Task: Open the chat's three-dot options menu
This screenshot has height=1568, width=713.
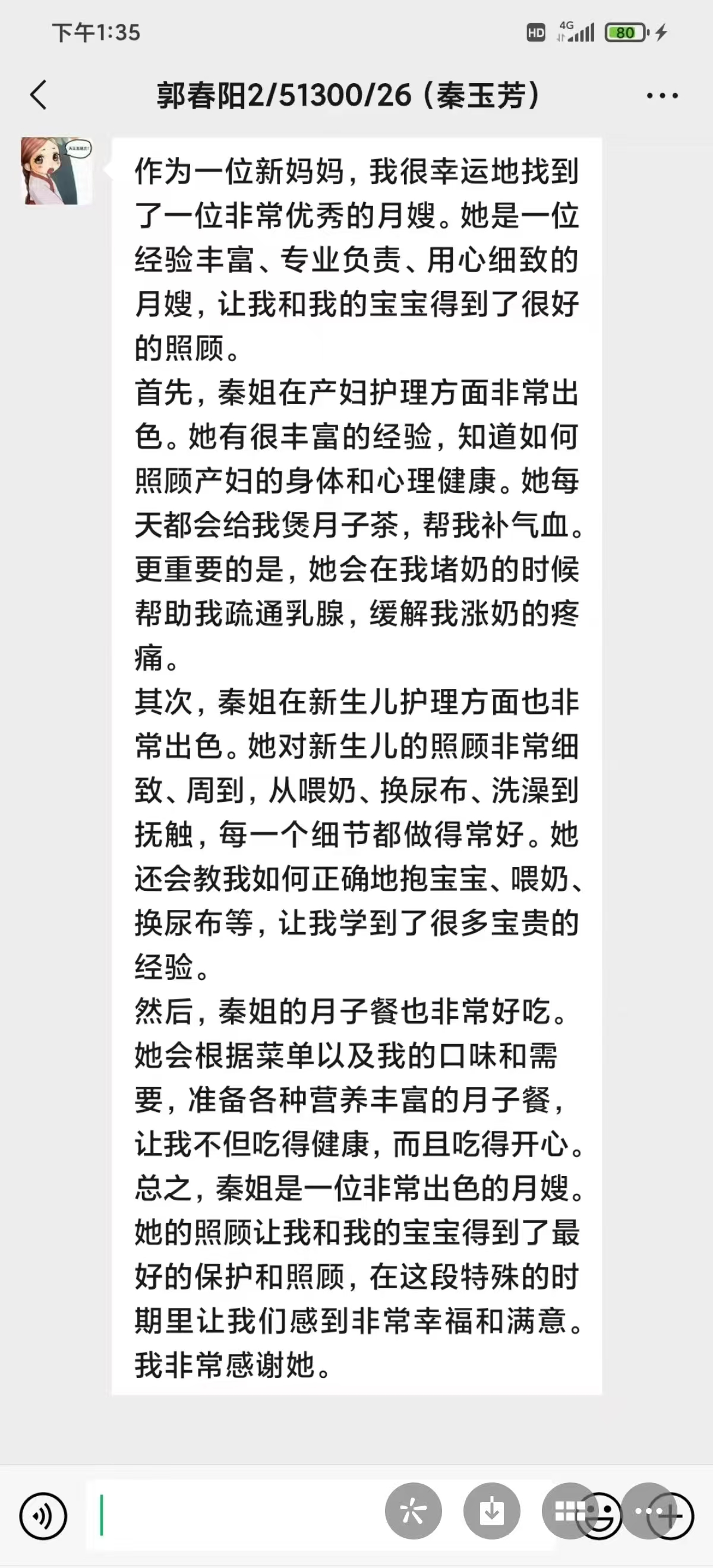Action: click(x=662, y=96)
